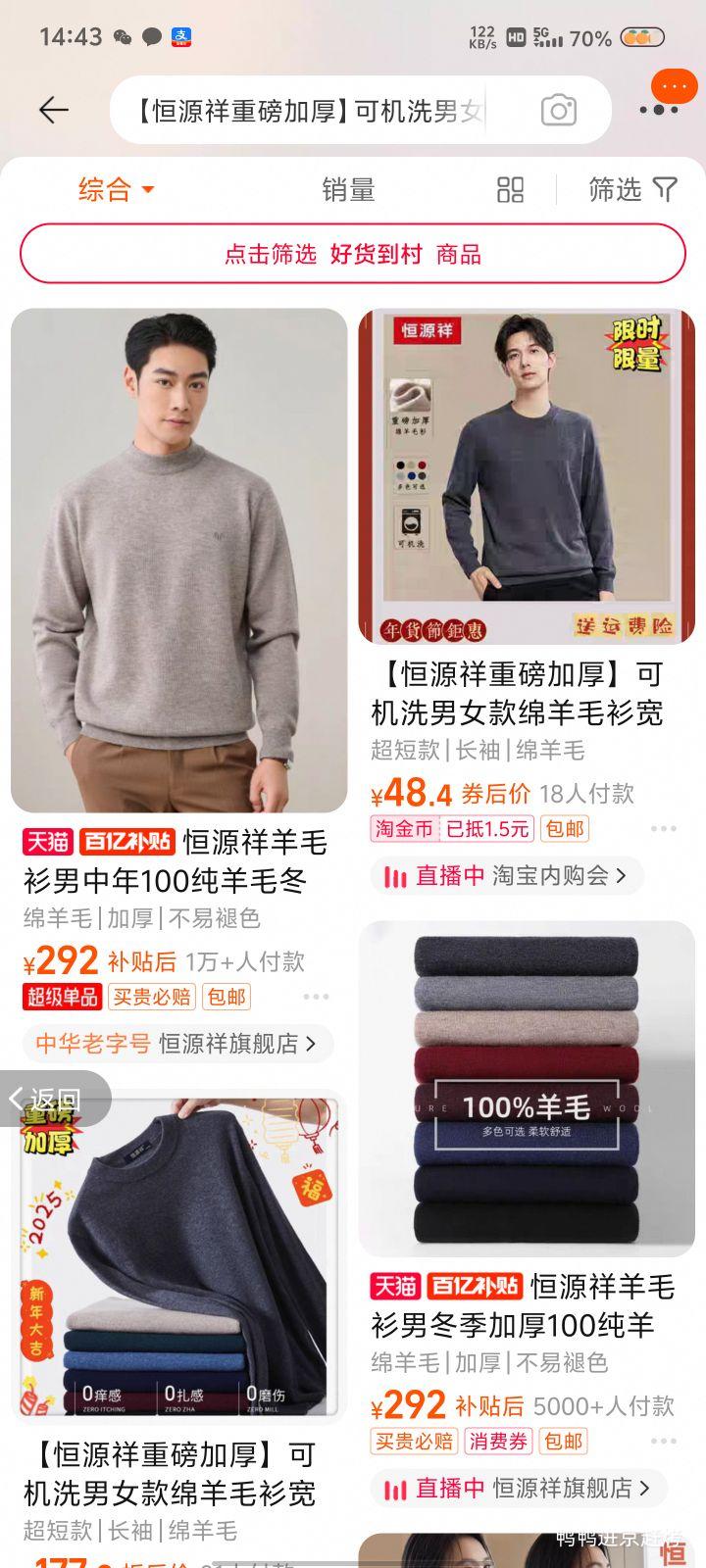
Task: Open the 筛选 filter panel
Action: (632, 189)
